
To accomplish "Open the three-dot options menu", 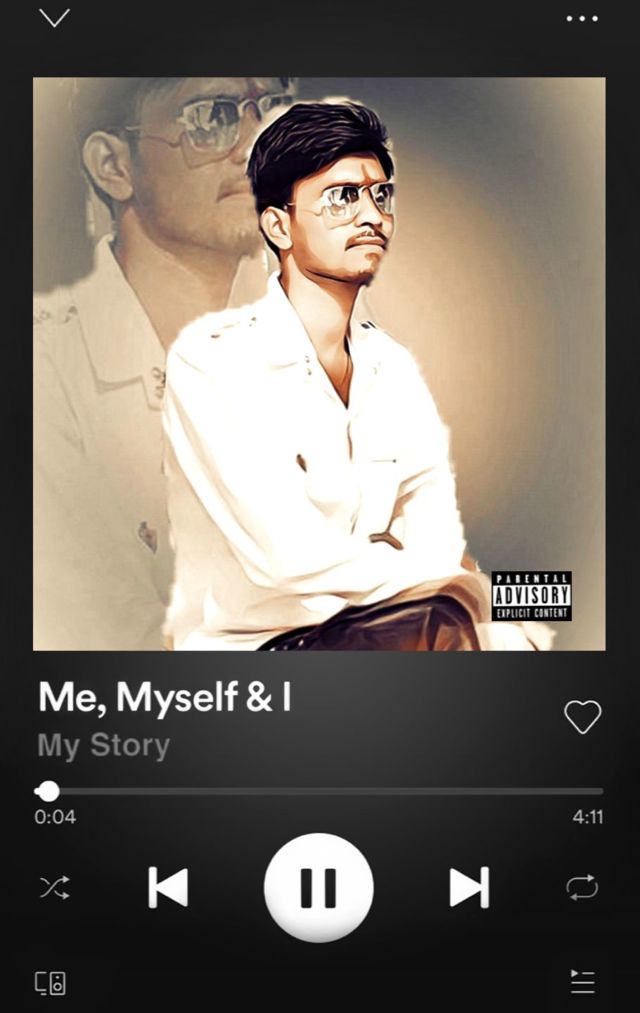I will 582,19.
